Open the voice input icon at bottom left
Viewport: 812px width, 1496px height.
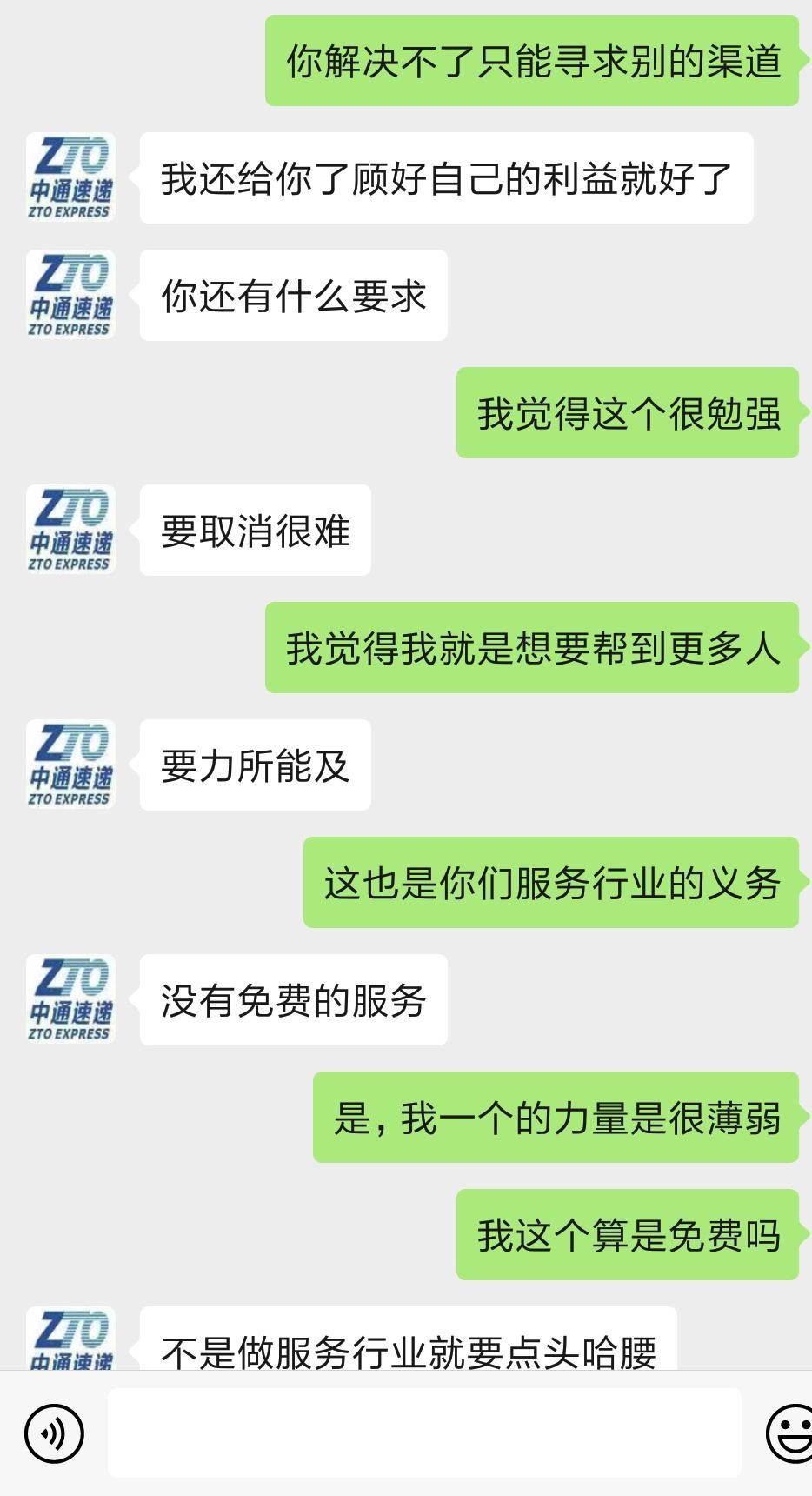click(52, 1430)
